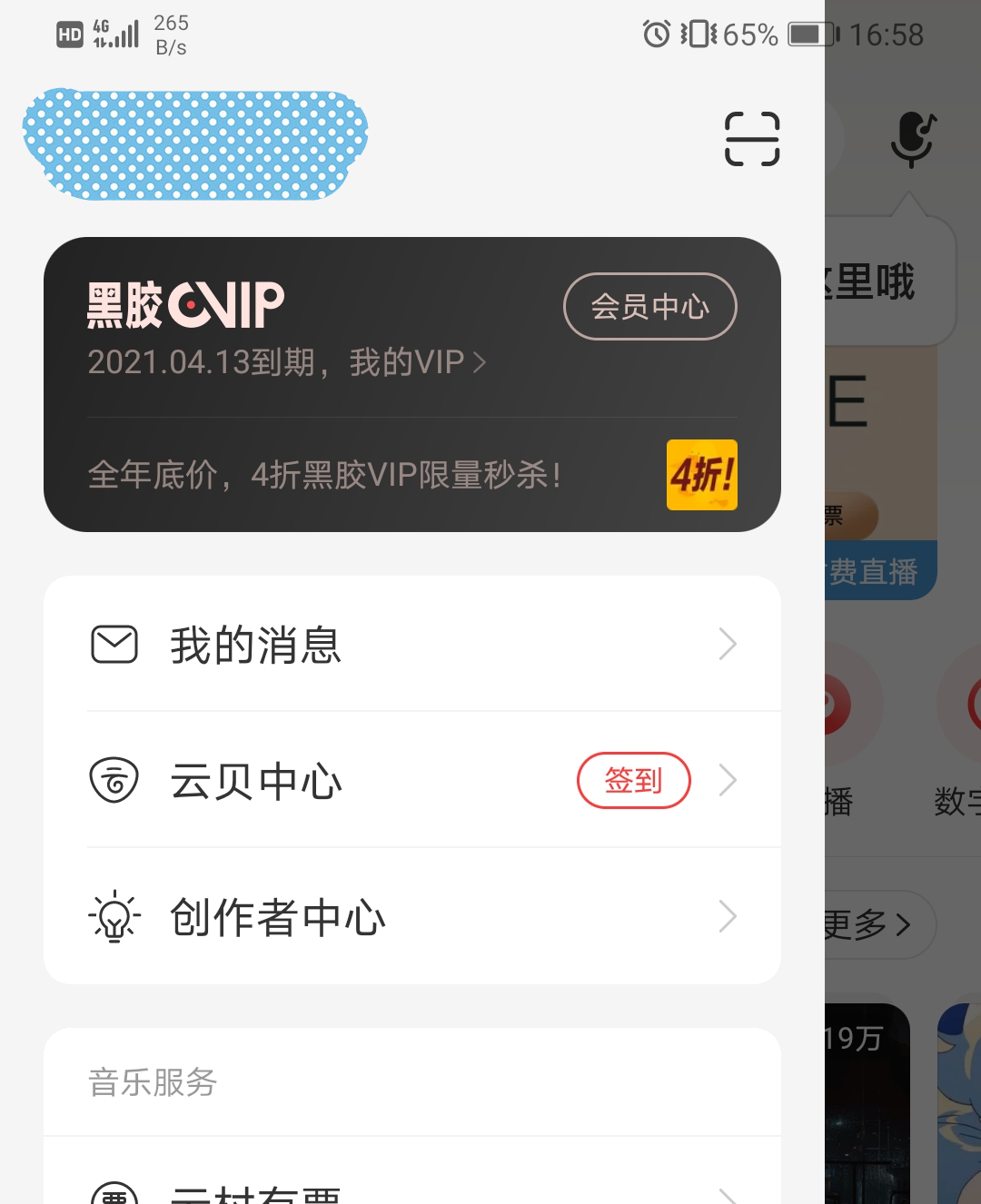Expand the 我的消息 row chevron

(727, 644)
